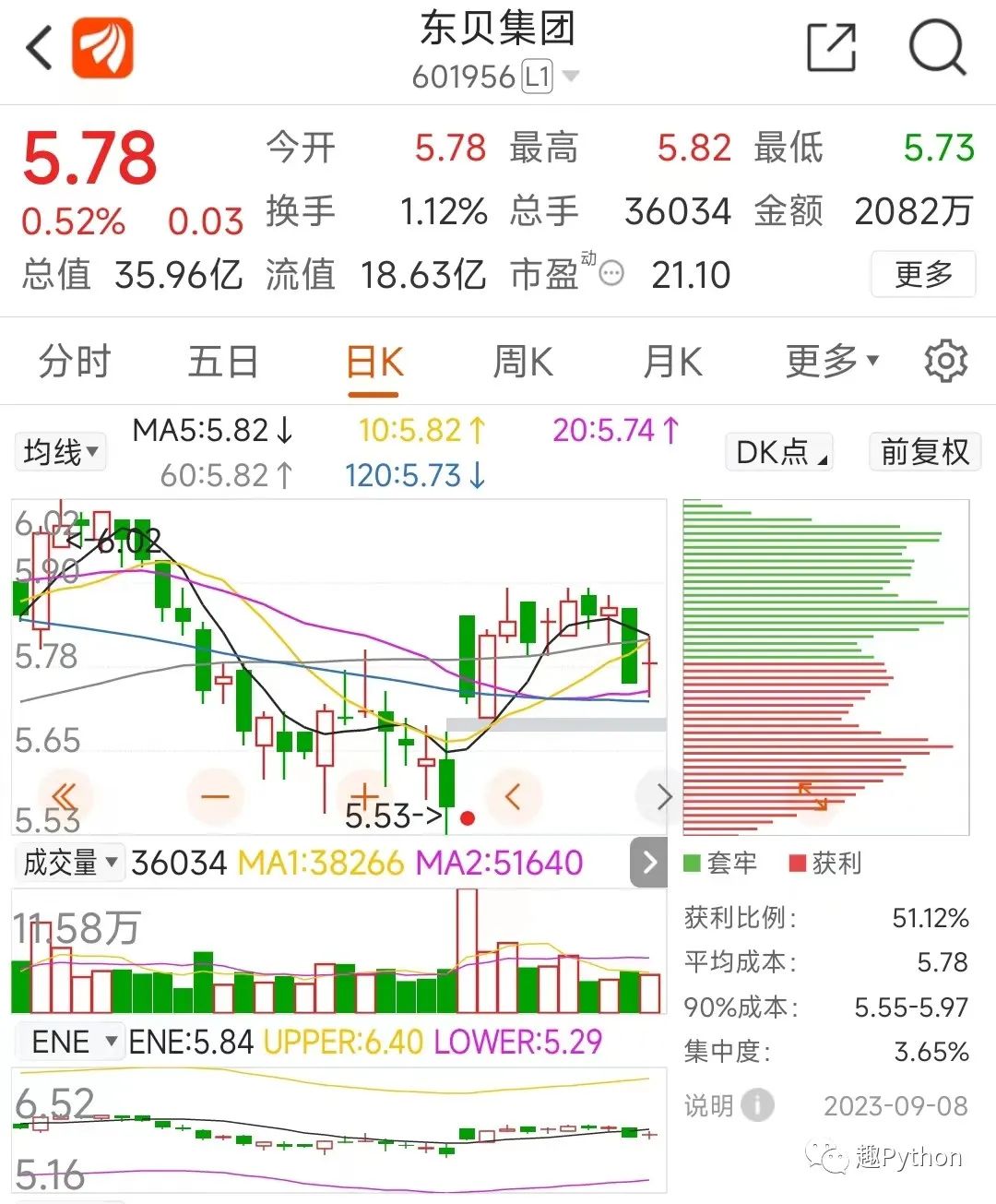
Task: Zoom in the K-line chart
Action: point(364,795)
